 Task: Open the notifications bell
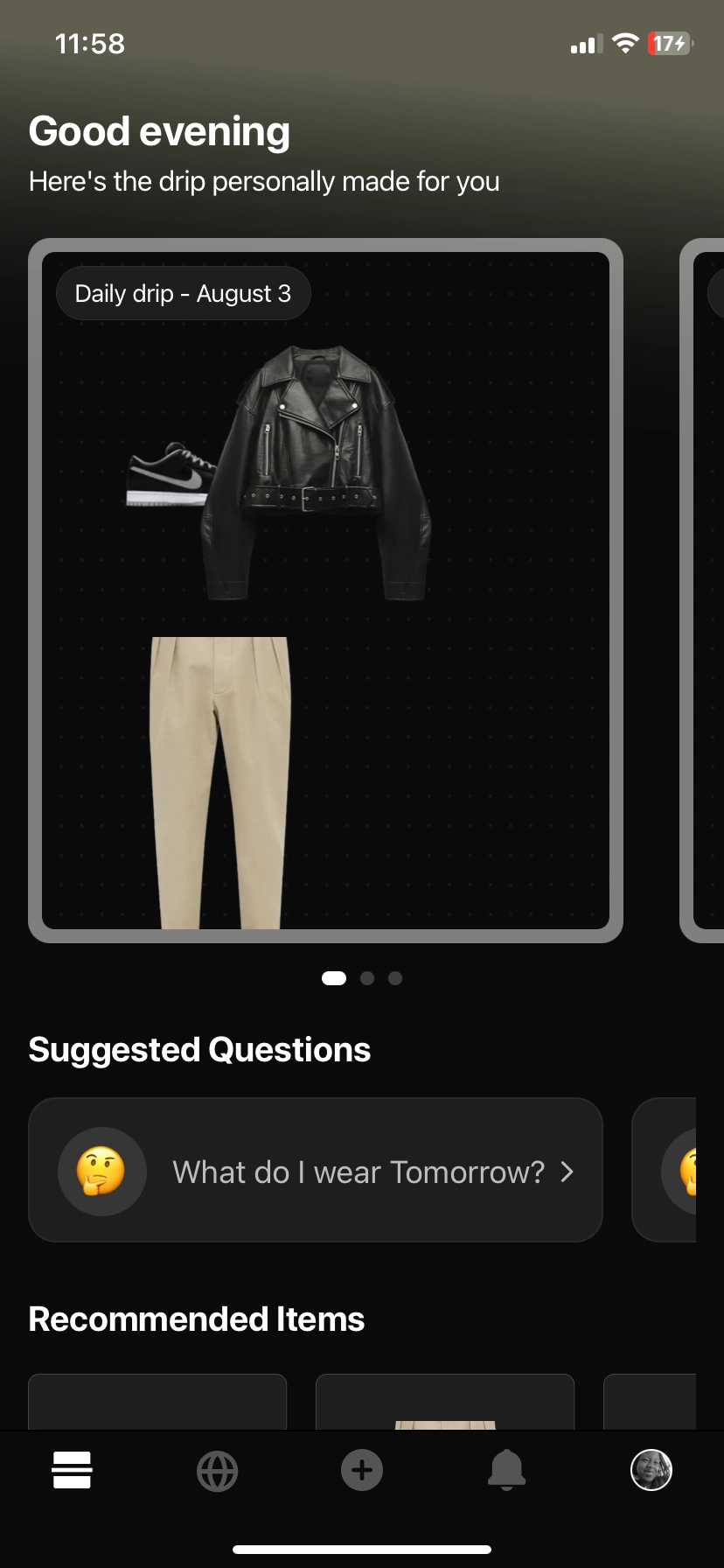(x=506, y=1470)
